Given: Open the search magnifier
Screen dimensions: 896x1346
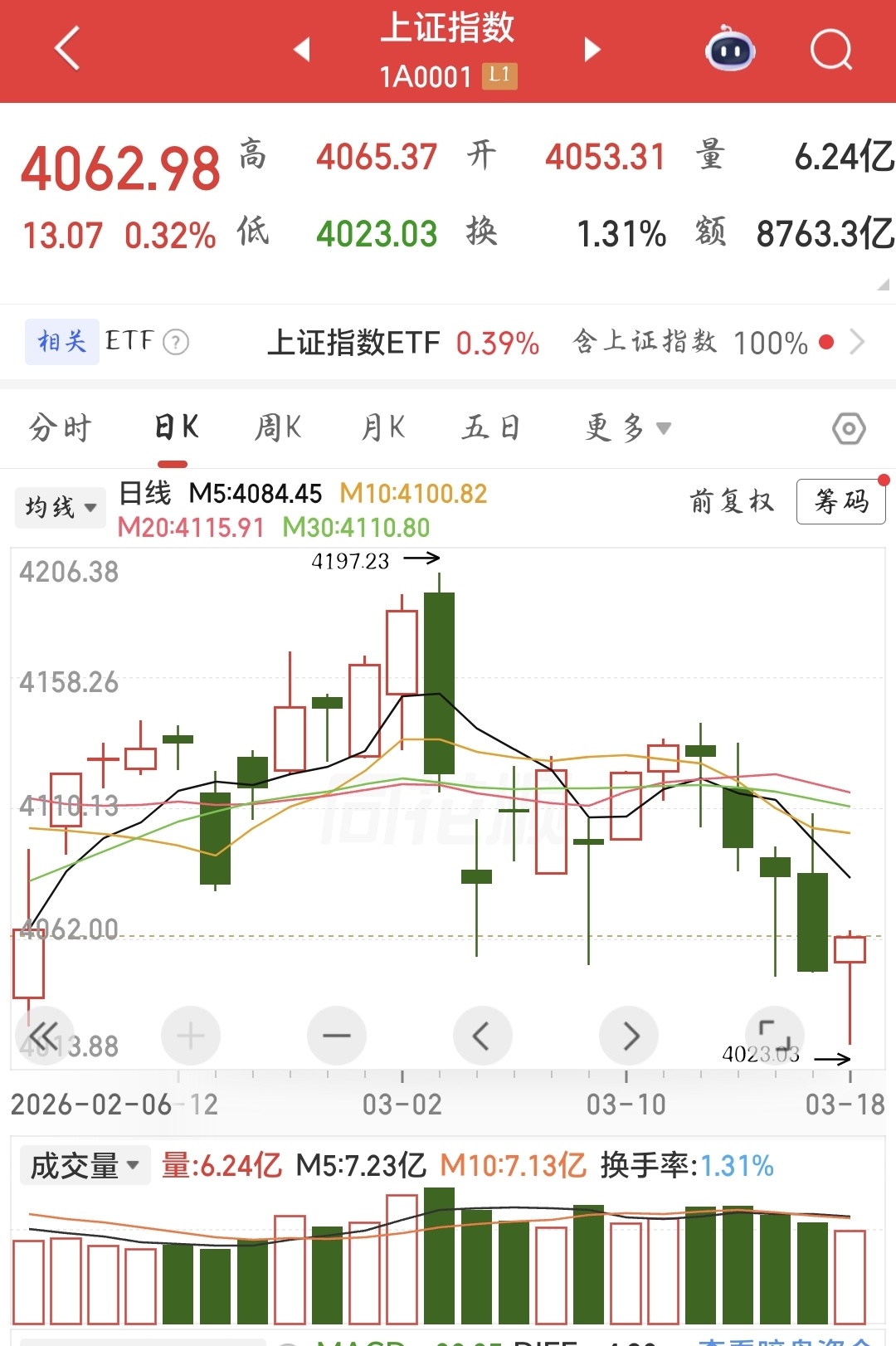Looking at the screenshot, I should tap(830, 50).
